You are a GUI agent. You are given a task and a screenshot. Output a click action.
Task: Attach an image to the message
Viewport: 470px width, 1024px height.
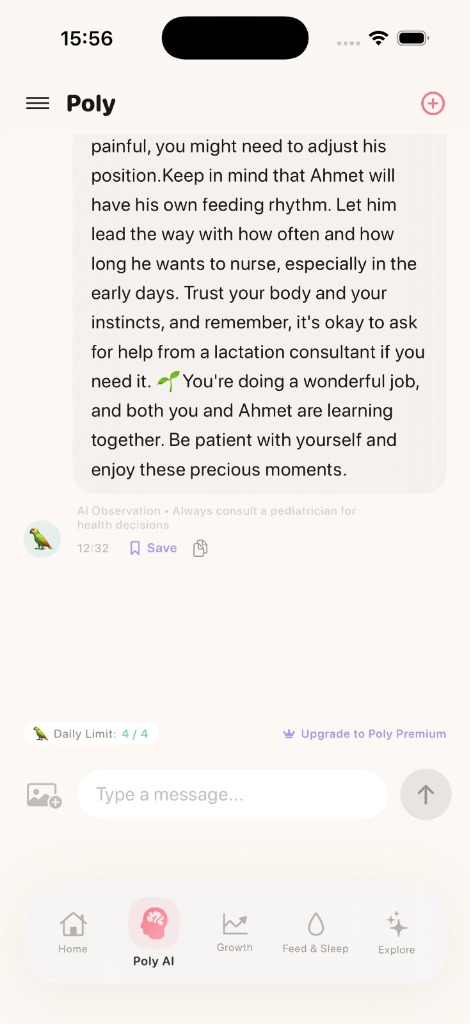pyautogui.click(x=44, y=795)
